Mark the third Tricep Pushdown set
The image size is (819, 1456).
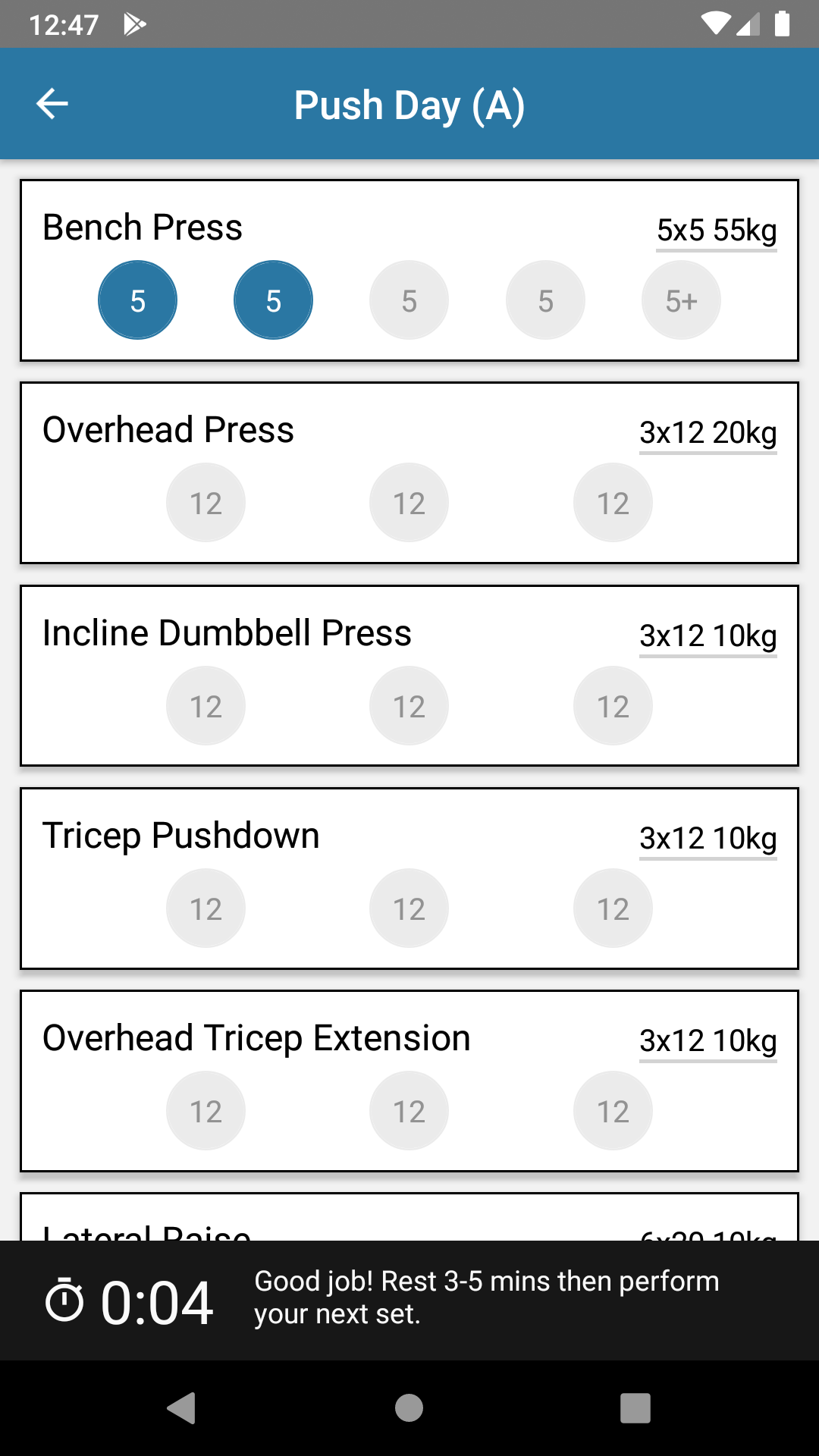point(613,908)
